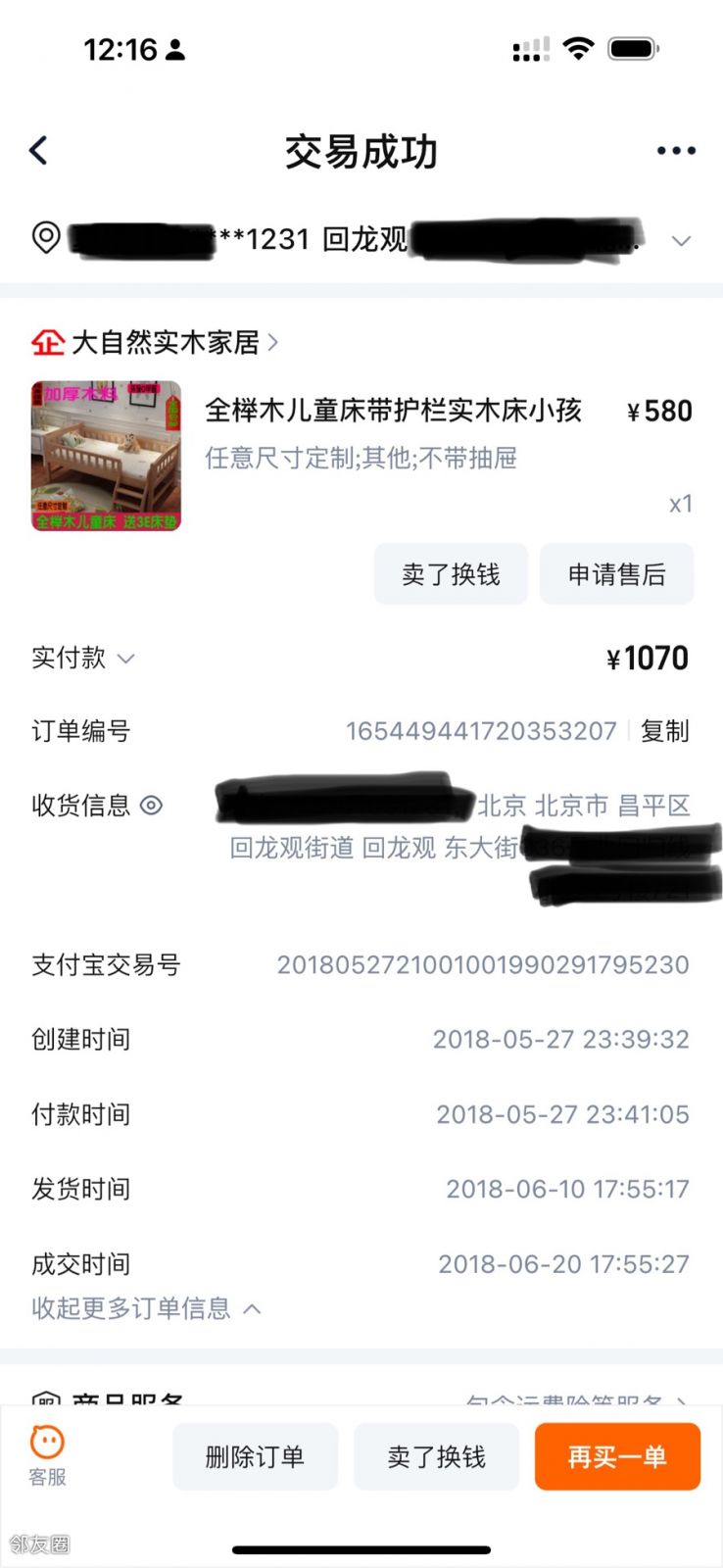Copy the order number with 复制
Viewport: 723px width, 1568px height.
click(x=664, y=731)
